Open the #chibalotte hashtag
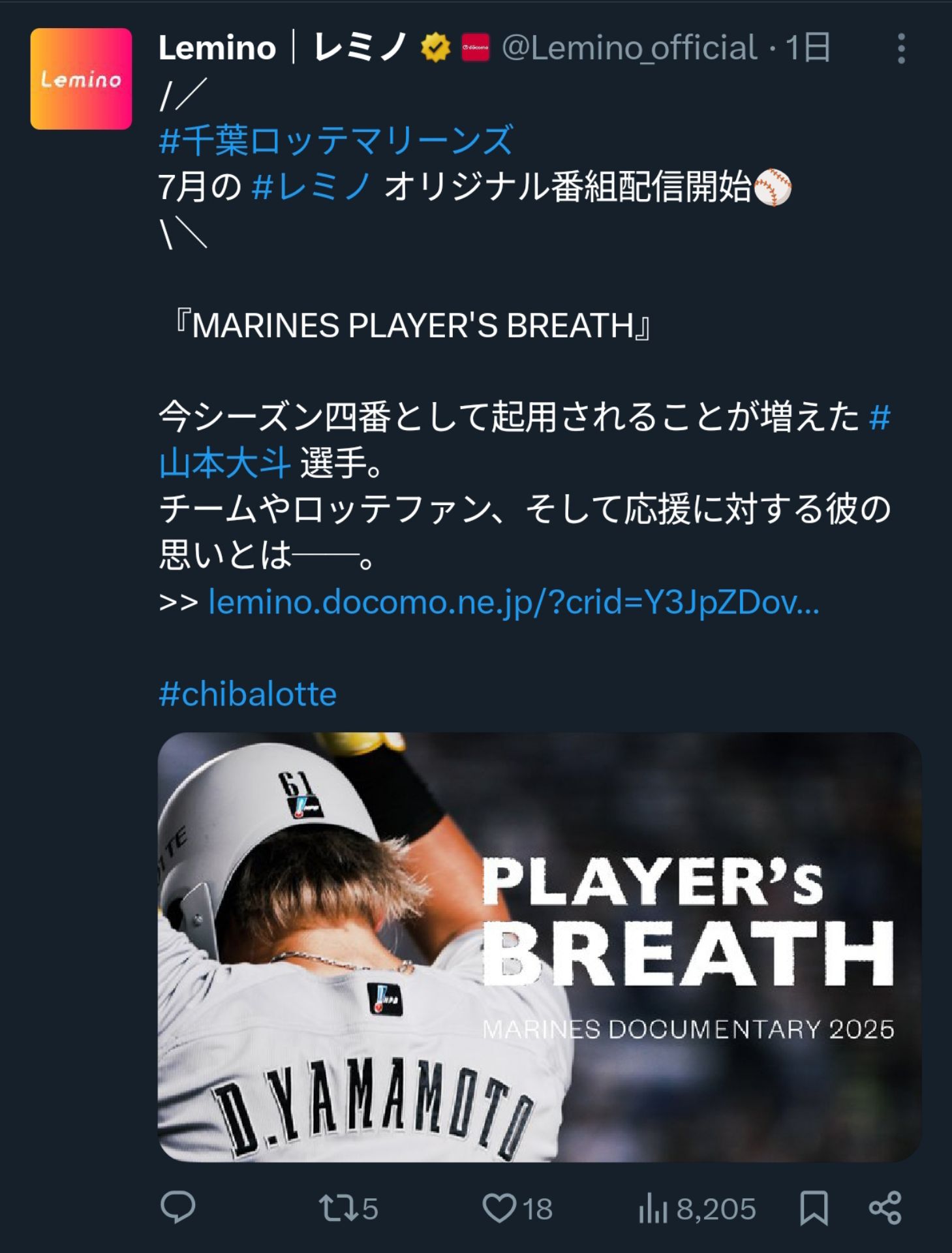Image resolution: width=952 pixels, height=1253 pixels. coord(248,694)
